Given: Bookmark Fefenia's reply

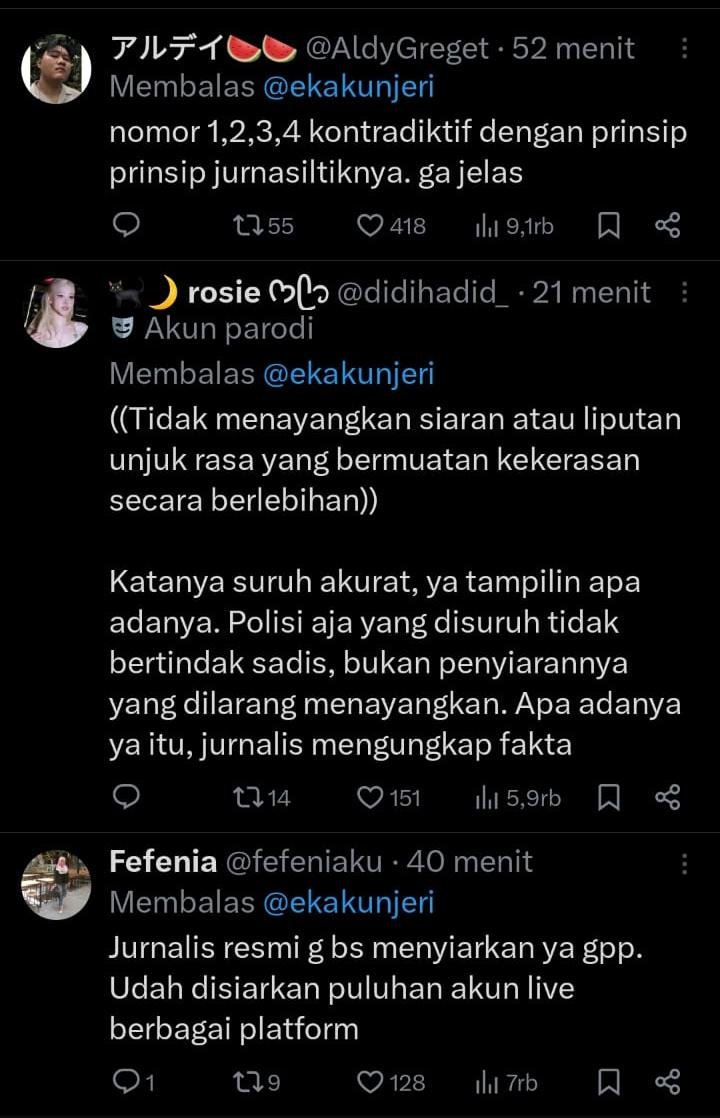Looking at the screenshot, I should [x=608, y=1082].
